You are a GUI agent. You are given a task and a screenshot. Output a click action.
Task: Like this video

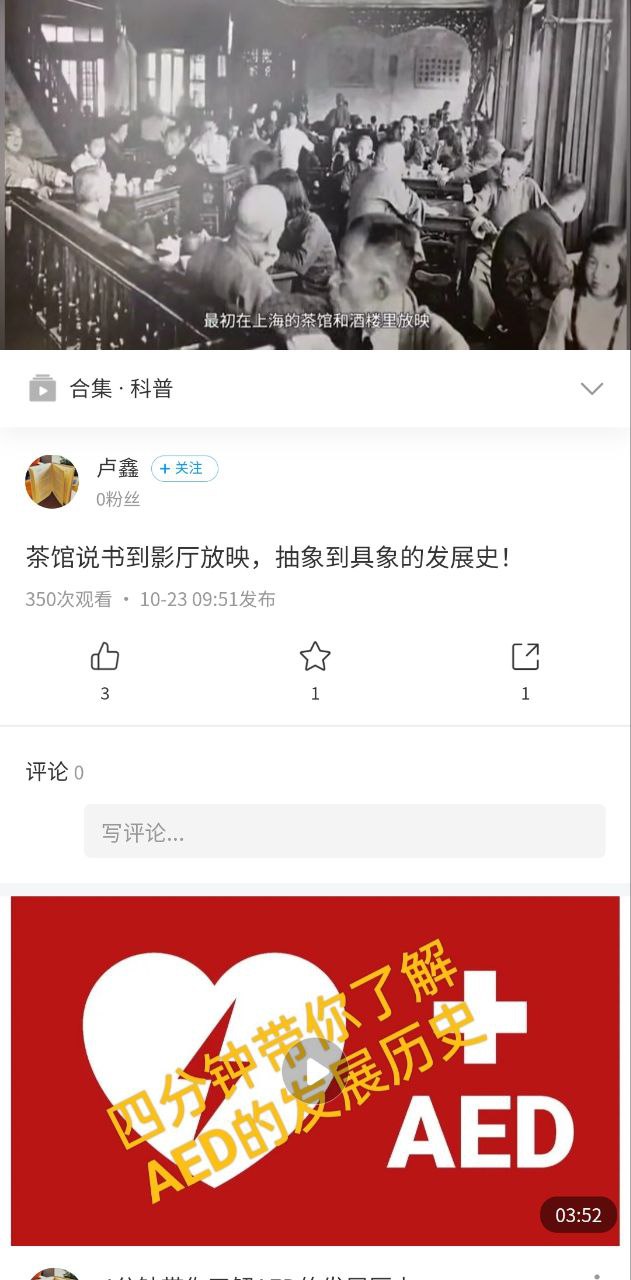click(x=105, y=658)
